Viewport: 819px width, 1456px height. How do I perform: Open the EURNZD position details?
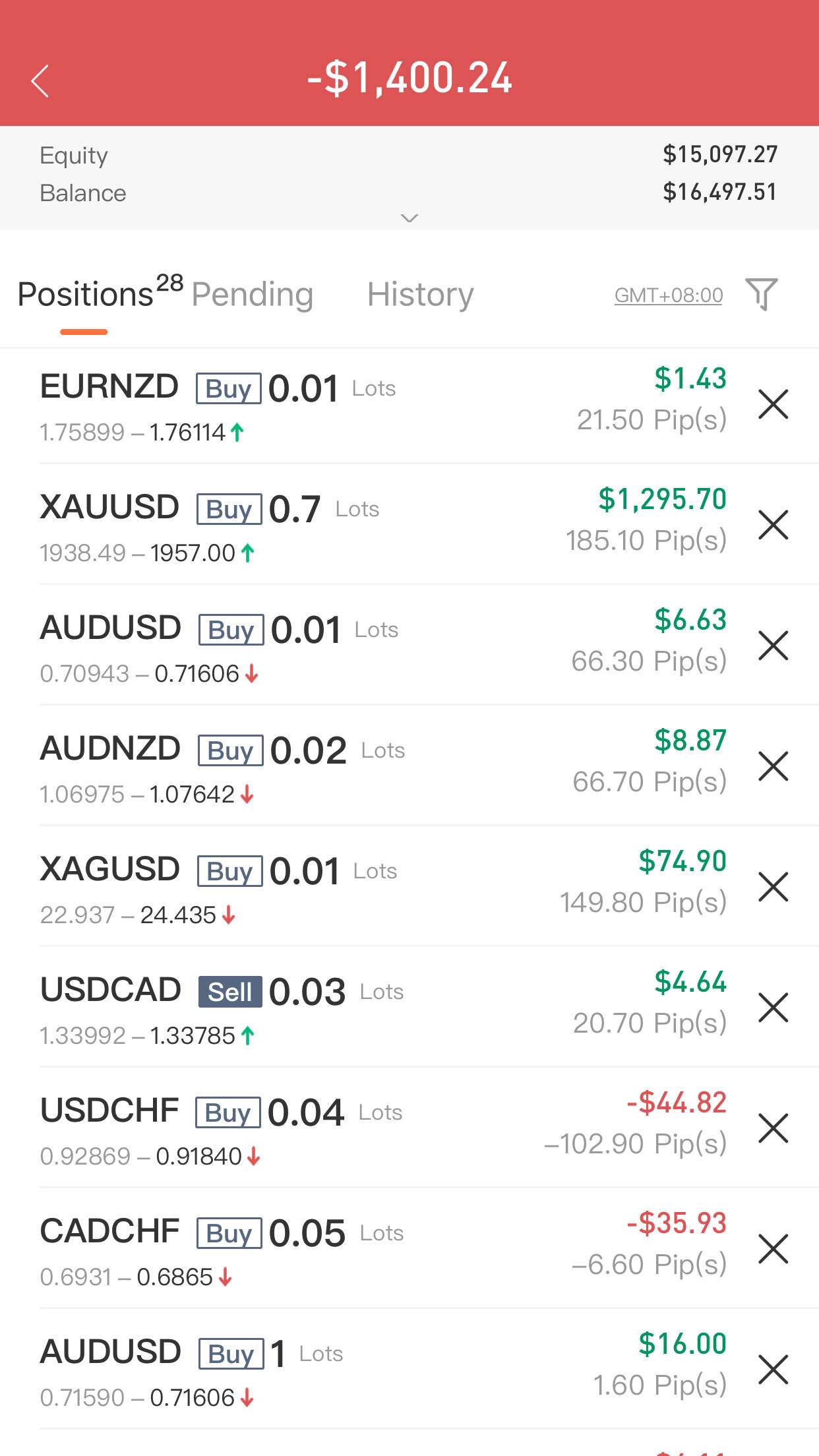382,404
